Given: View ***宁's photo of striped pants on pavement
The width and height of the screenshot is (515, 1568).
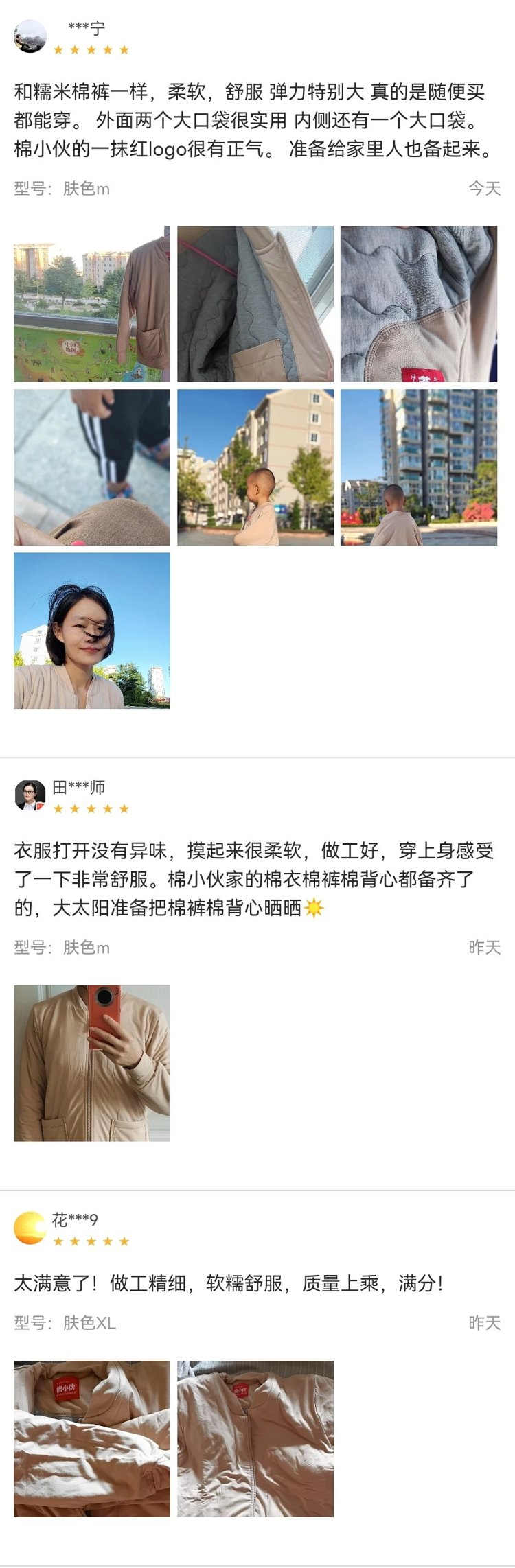Looking at the screenshot, I should click(x=92, y=467).
